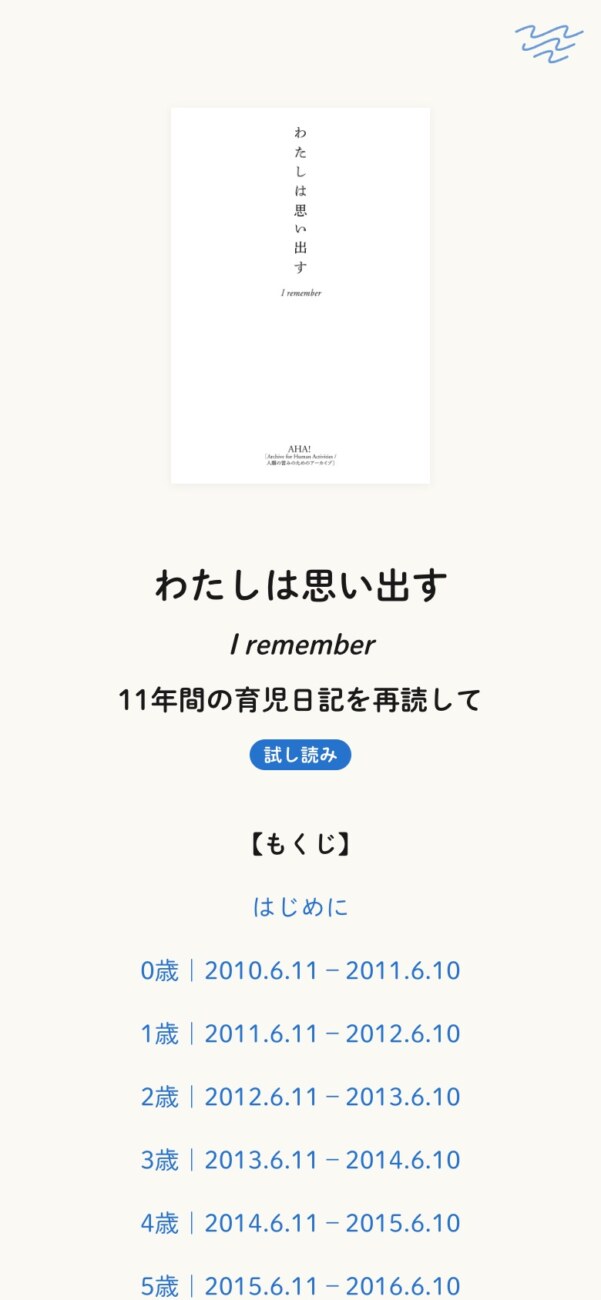
Task: Open 0歳 2010.6.11 – 2011.6.10 chapter
Action: (x=300, y=970)
